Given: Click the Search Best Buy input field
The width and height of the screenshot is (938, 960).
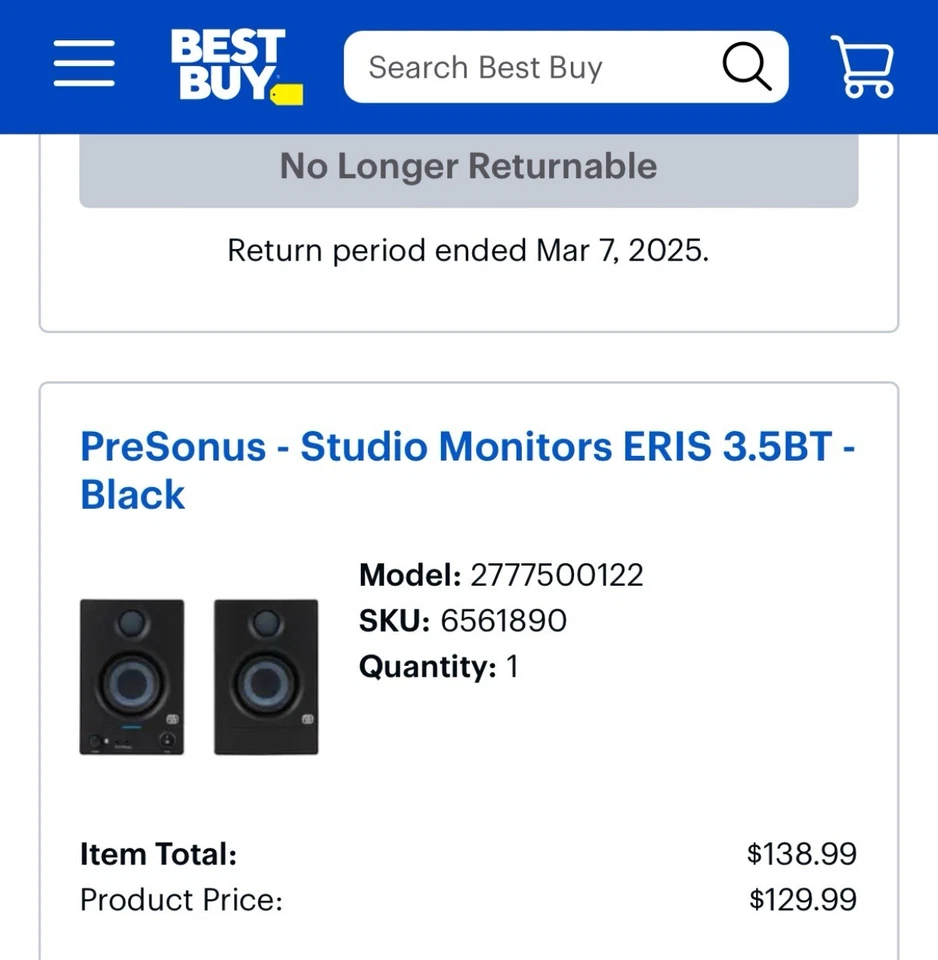Looking at the screenshot, I should point(520,66).
